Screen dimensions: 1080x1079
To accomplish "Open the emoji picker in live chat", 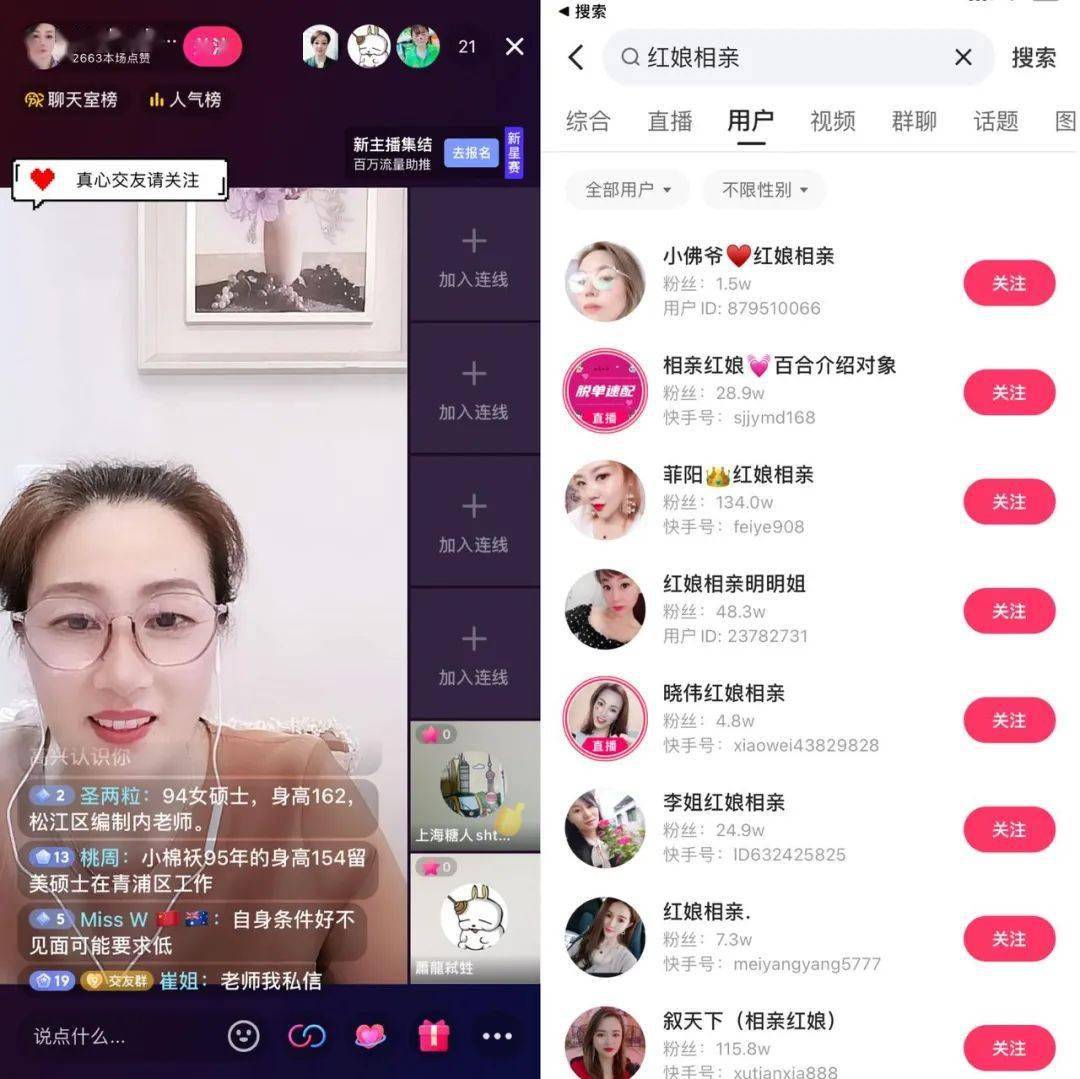I will click(x=244, y=1036).
